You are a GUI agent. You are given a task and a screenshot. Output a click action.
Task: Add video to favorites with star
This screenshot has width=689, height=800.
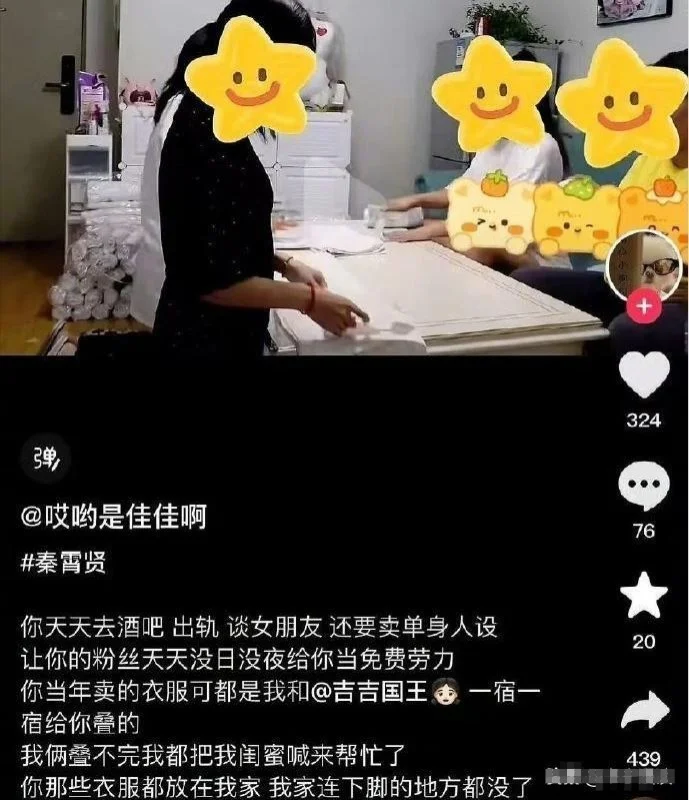(644, 596)
